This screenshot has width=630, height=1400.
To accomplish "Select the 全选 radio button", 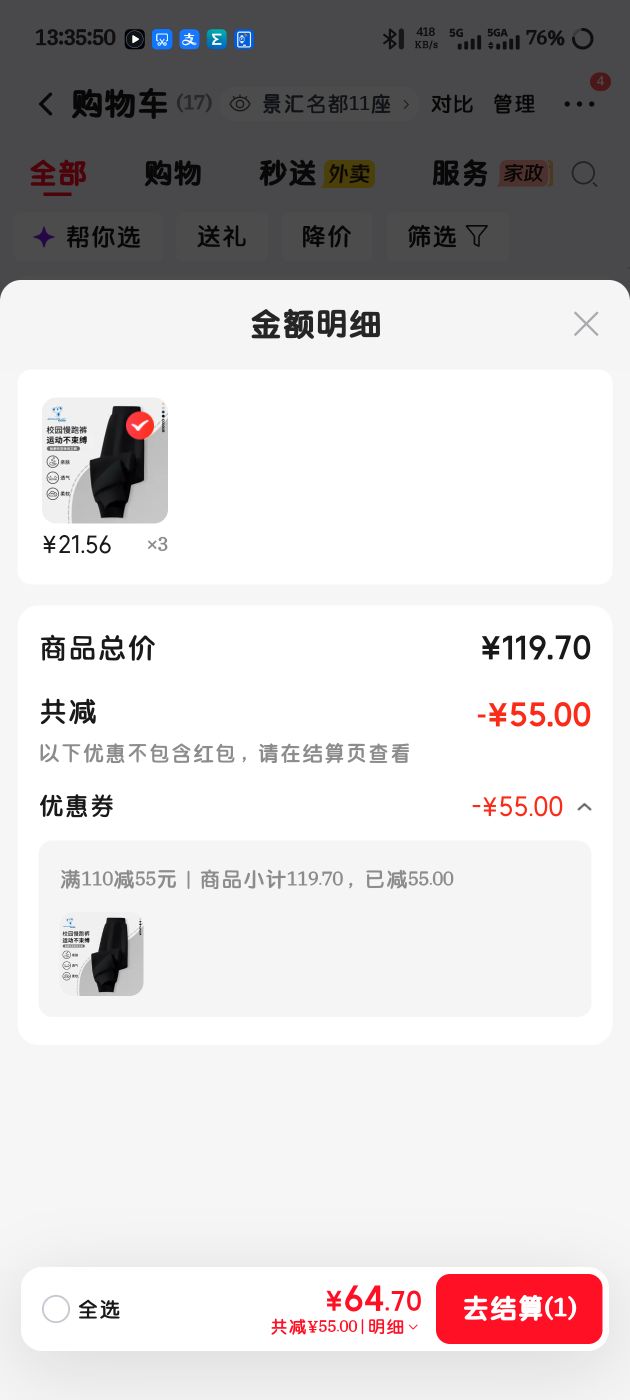I will [x=56, y=1309].
